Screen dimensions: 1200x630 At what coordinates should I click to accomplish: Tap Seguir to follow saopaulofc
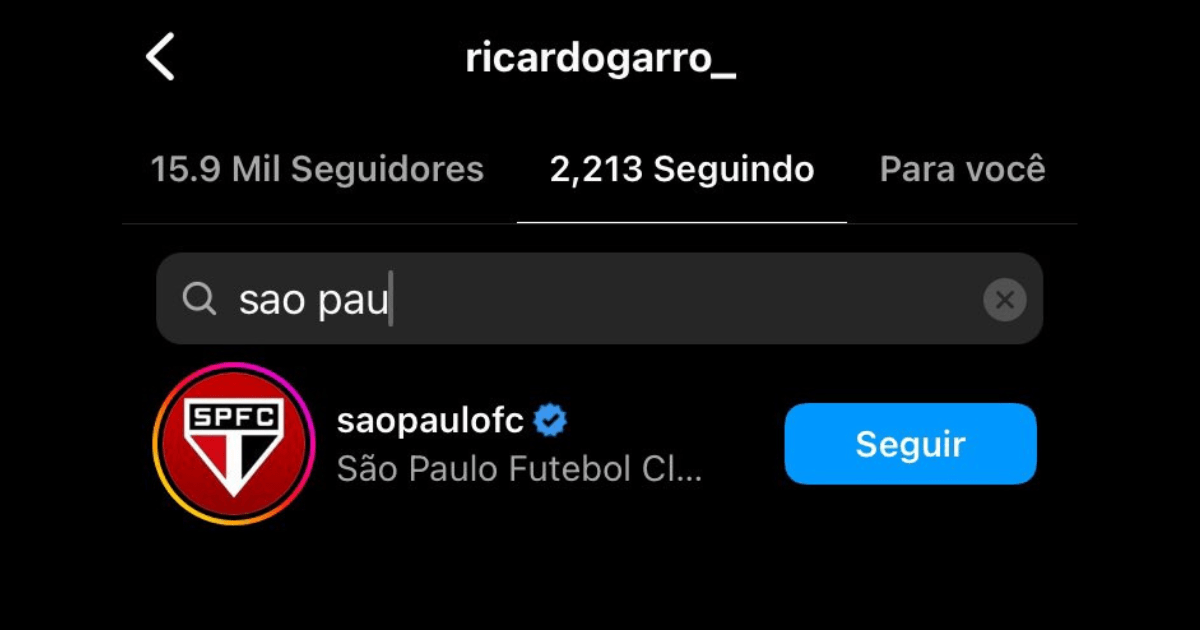click(x=910, y=444)
